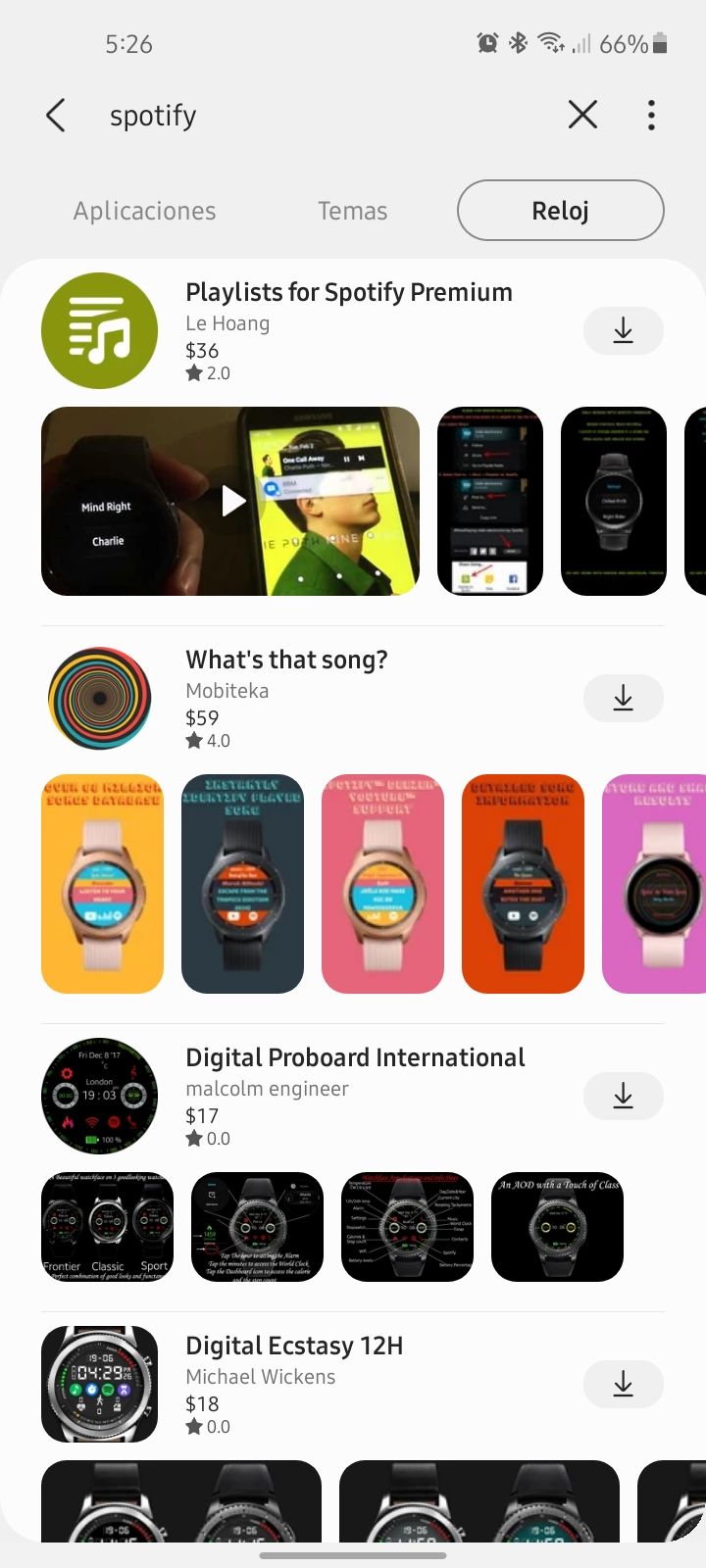Image resolution: width=706 pixels, height=1568 pixels.
Task: View the orange song database screenshot
Action: pos(102,884)
